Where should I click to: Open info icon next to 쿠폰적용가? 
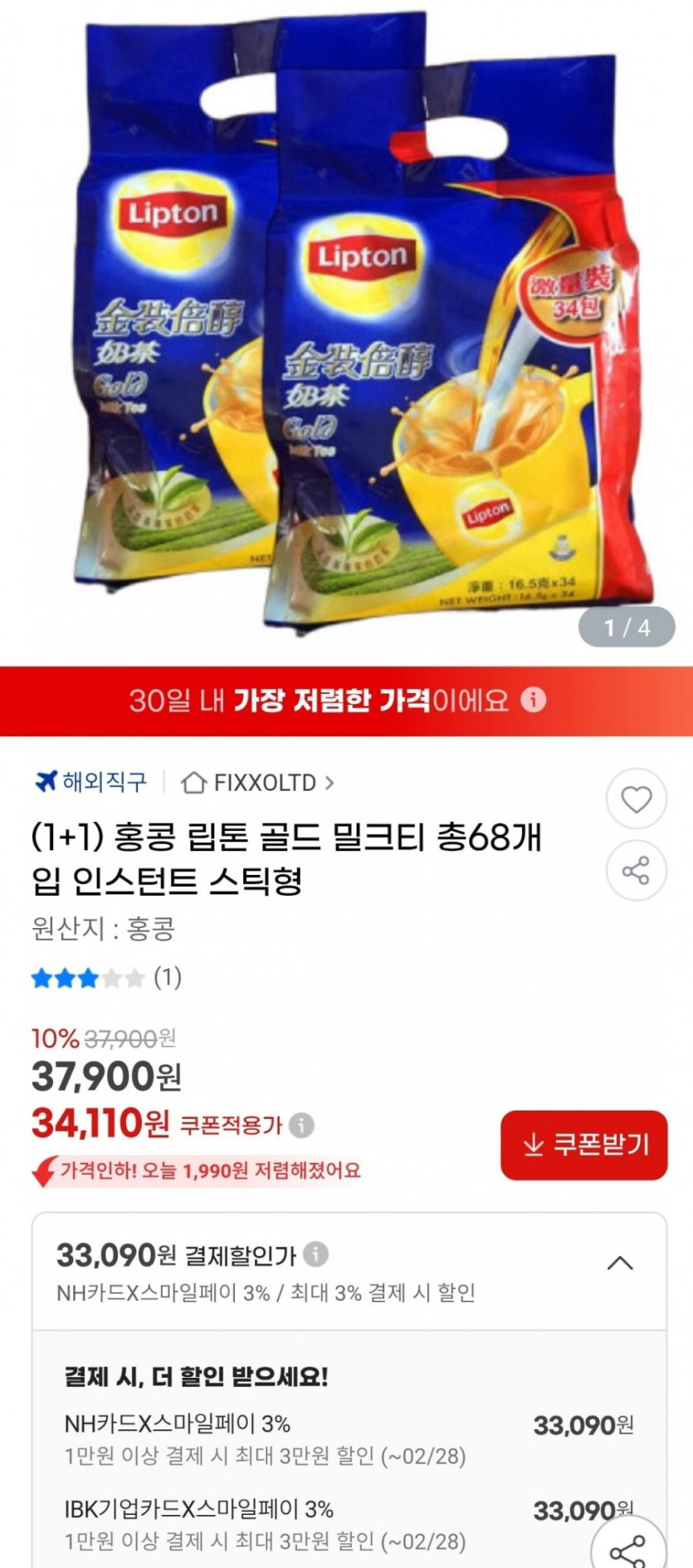pyautogui.click(x=302, y=1126)
